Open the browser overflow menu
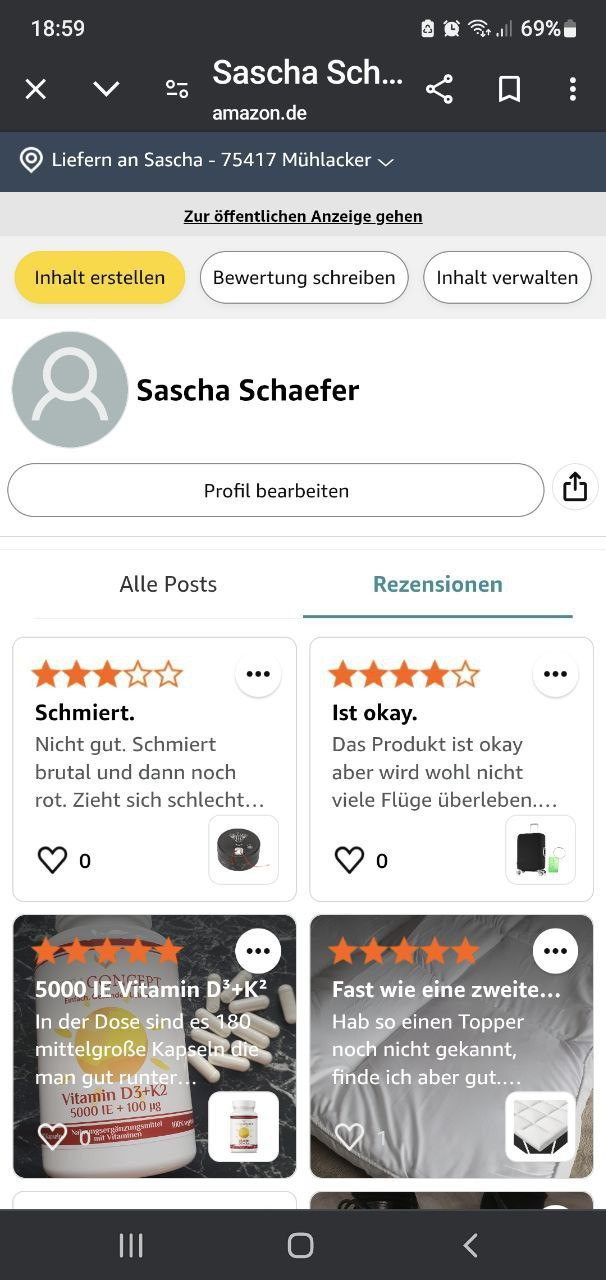The image size is (606, 1280). [x=572, y=90]
